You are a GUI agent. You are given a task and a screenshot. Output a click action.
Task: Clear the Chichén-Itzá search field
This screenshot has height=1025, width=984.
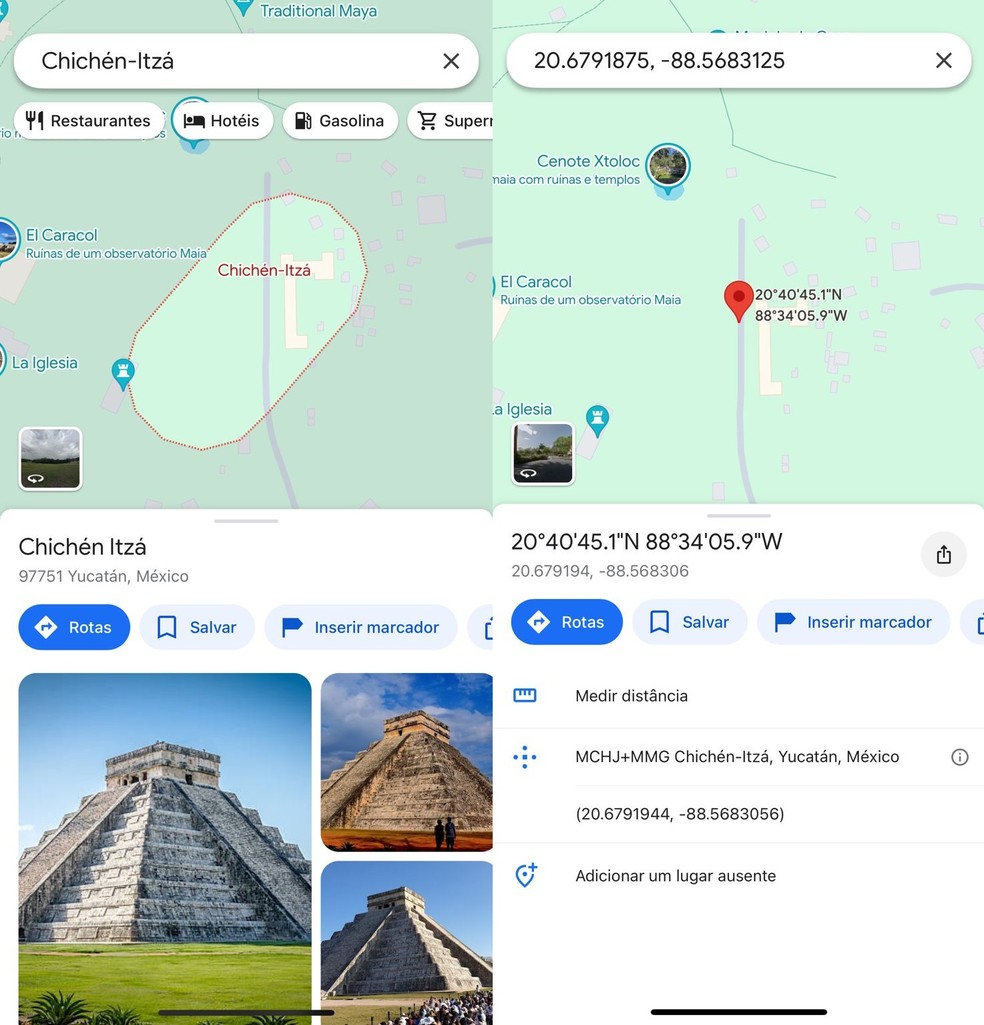tap(450, 60)
